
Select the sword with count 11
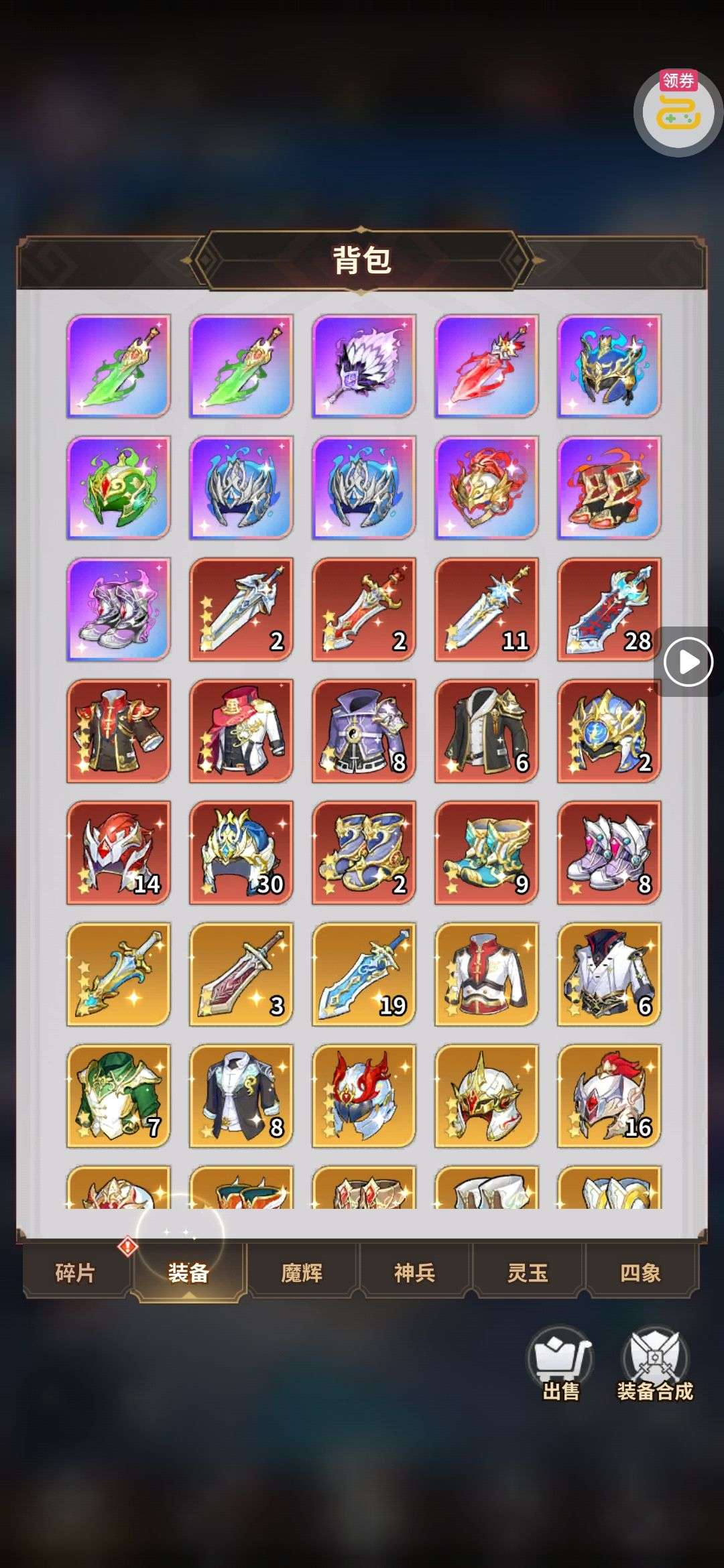tap(486, 609)
